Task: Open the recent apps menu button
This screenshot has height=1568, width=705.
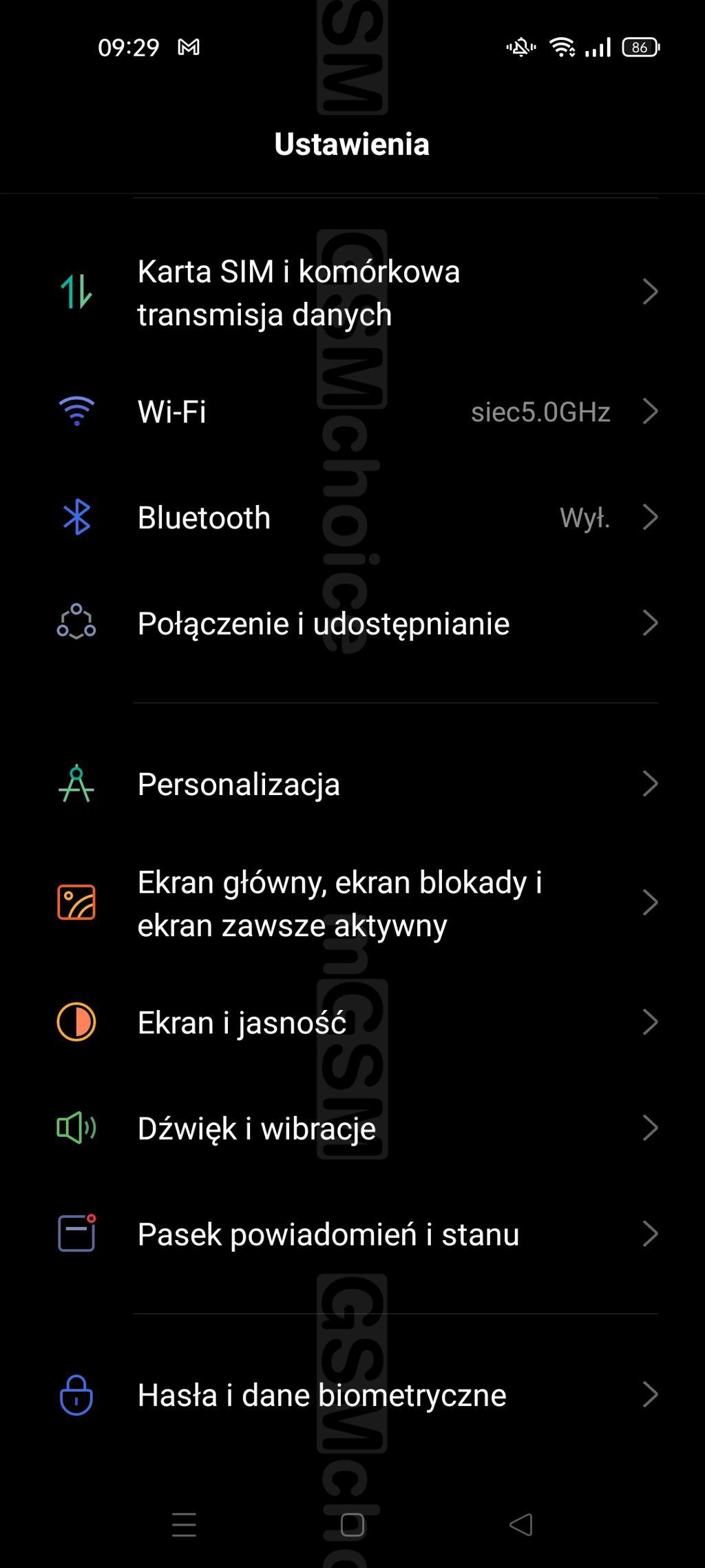Action: coord(184,1525)
